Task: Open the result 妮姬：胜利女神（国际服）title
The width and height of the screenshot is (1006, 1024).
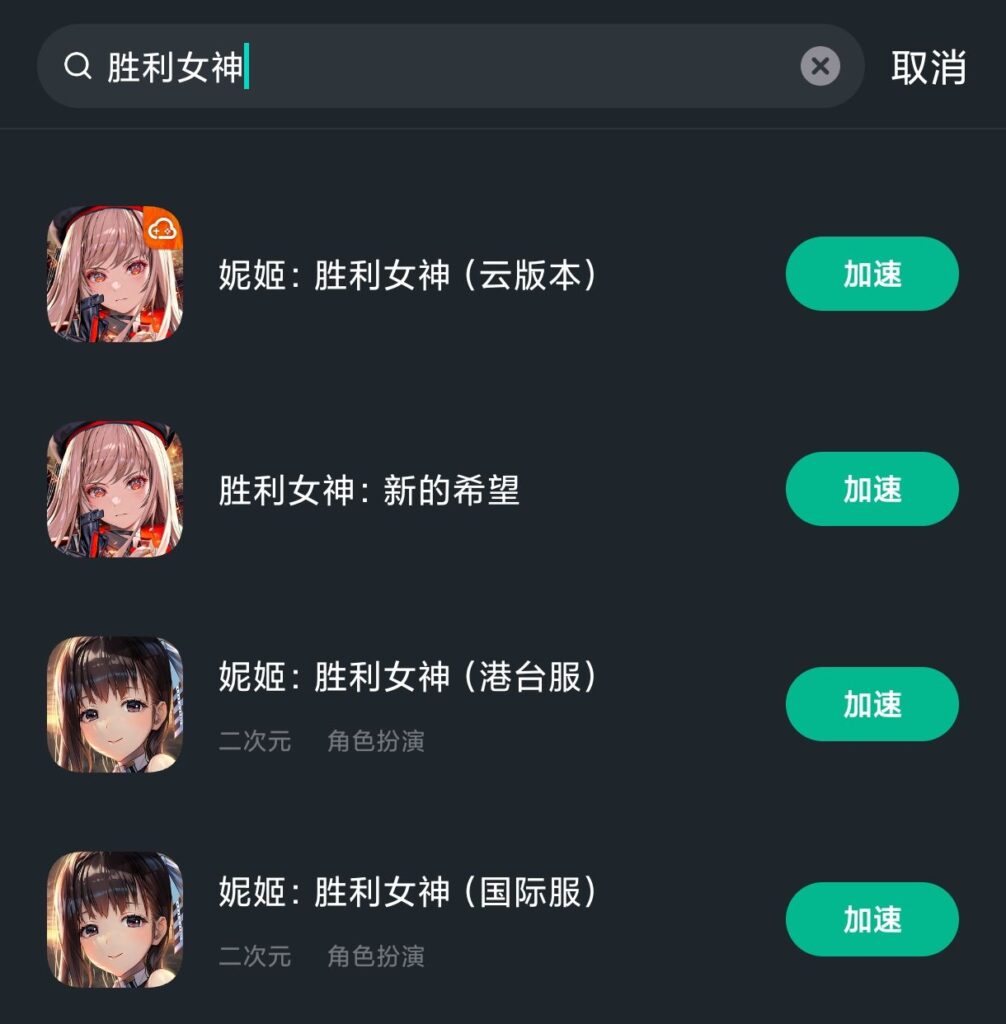Action: point(405,894)
